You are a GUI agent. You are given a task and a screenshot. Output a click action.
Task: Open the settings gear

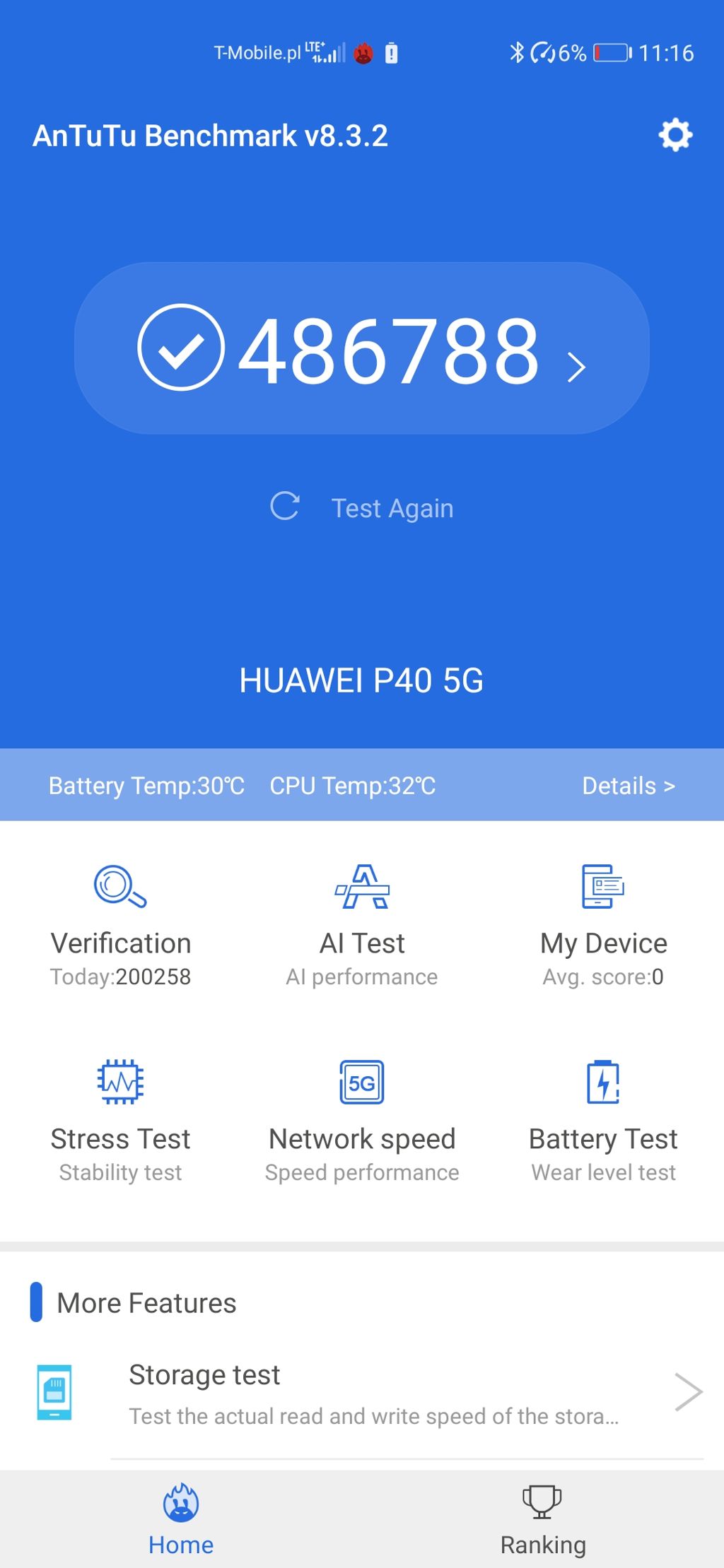click(x=675, y=135)
